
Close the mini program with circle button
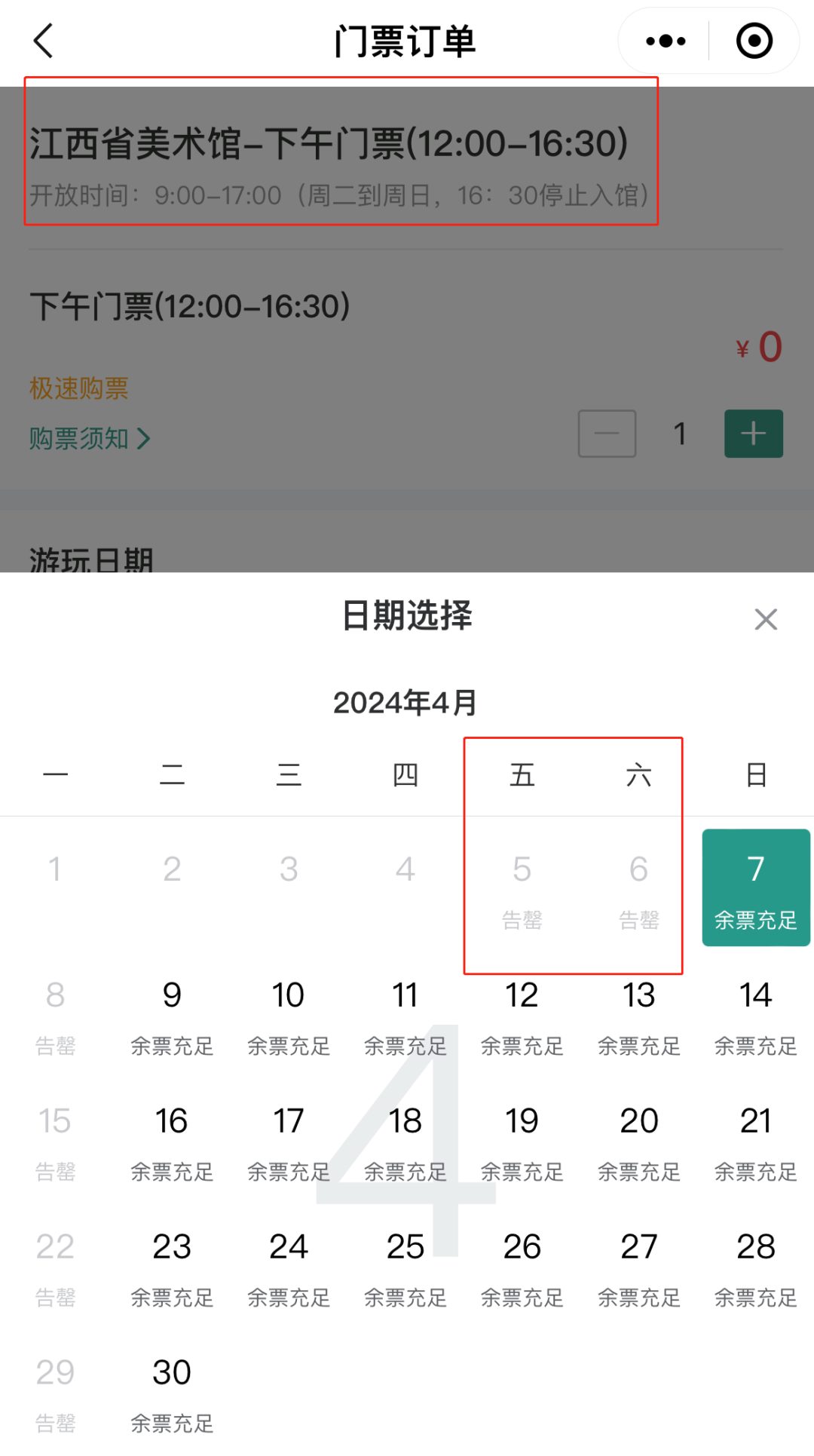pos(754,41)
